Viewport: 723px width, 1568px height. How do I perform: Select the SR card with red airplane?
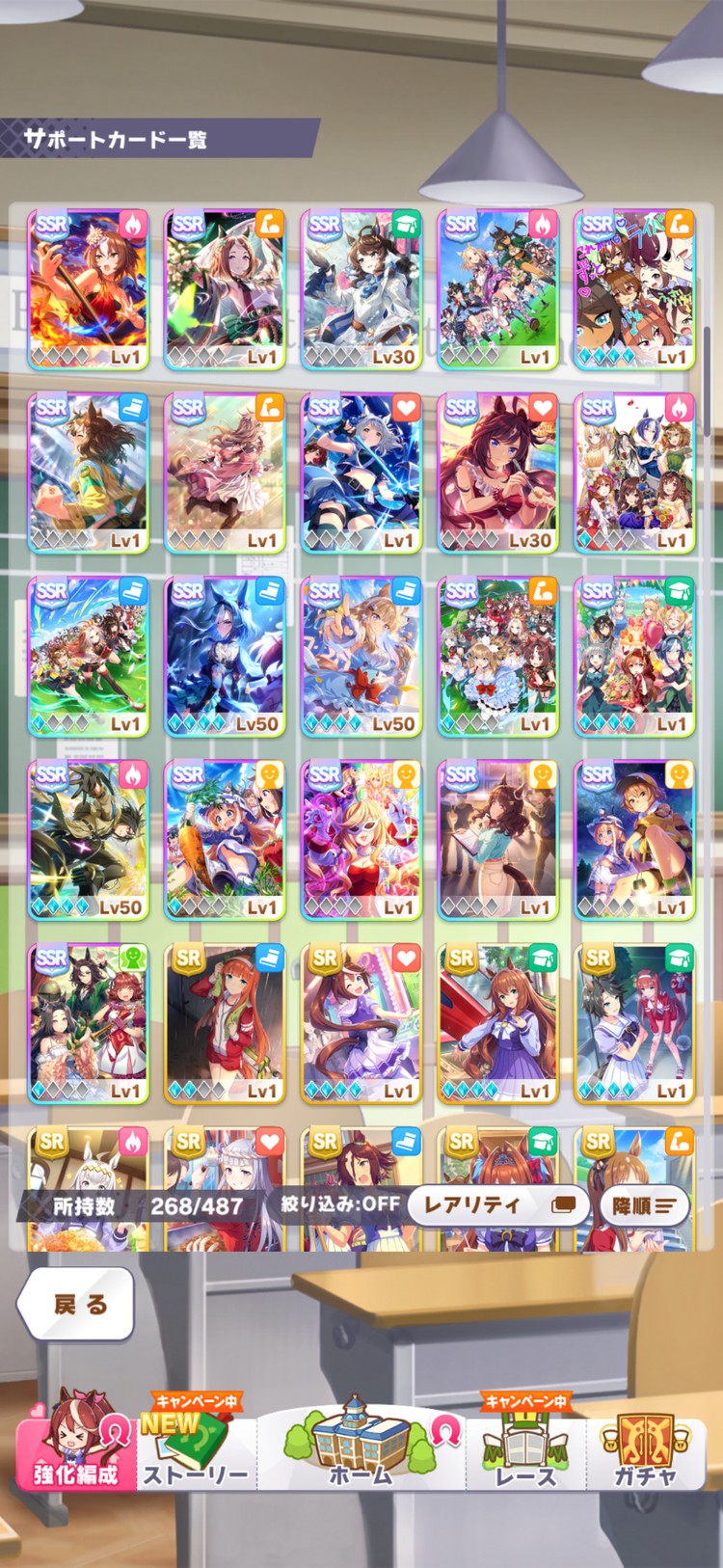tap(498, 1023)
